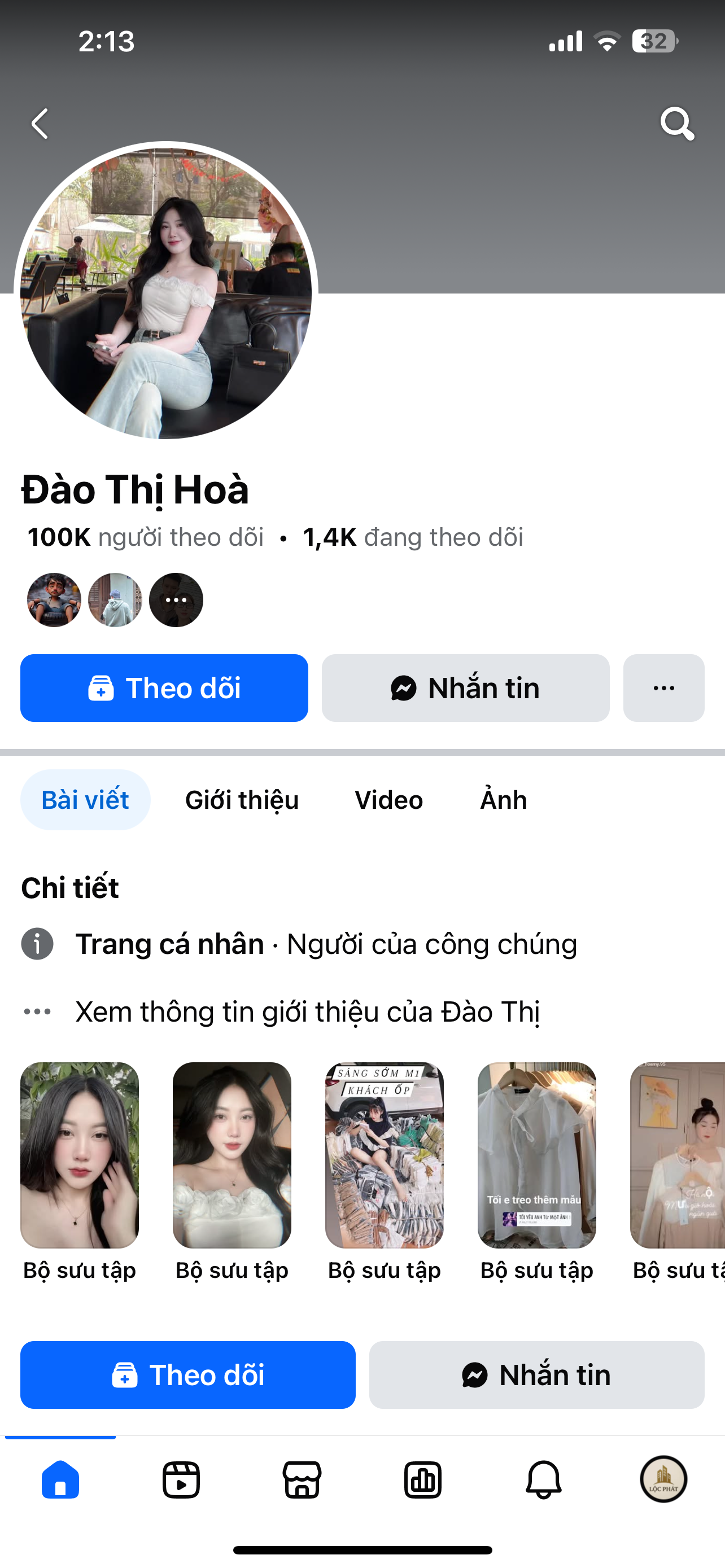Tap the sticky Theo dõi button above navigation
The height and width of the screenshot is (1568, 725).
pos(187,1374)
